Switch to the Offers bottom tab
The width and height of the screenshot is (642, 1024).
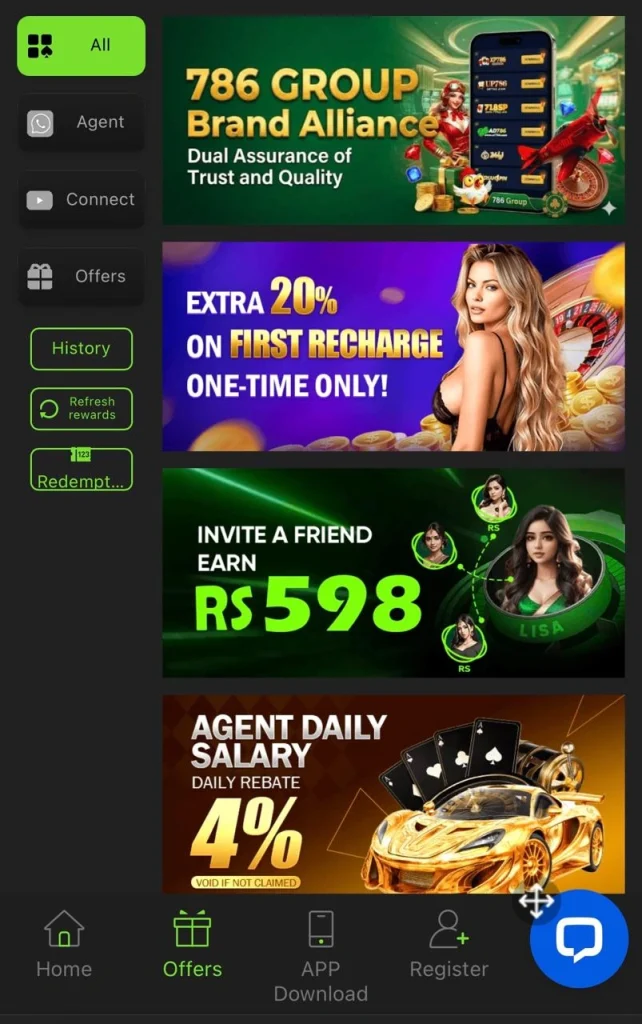(x=192, y=944)
